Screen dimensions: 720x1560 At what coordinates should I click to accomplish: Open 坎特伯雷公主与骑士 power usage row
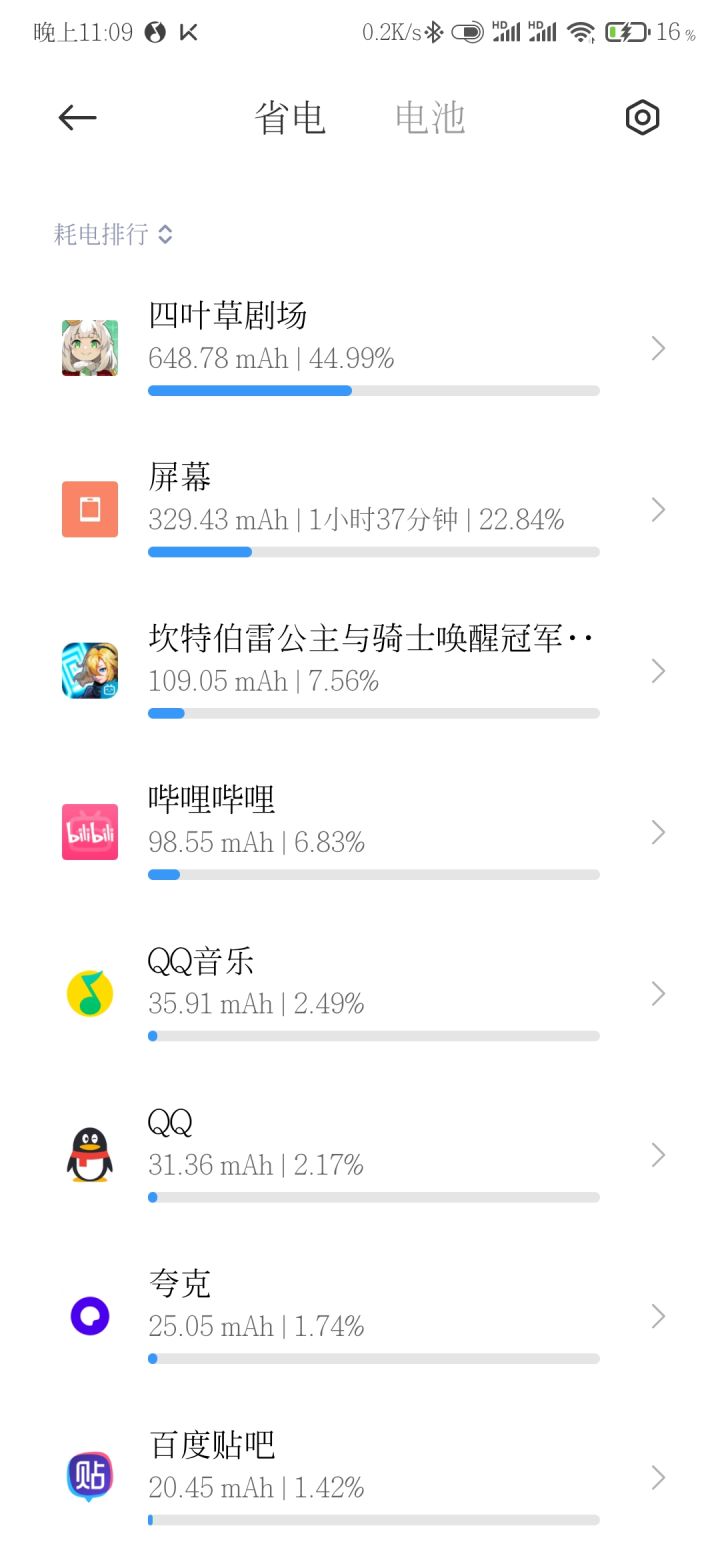360,671
